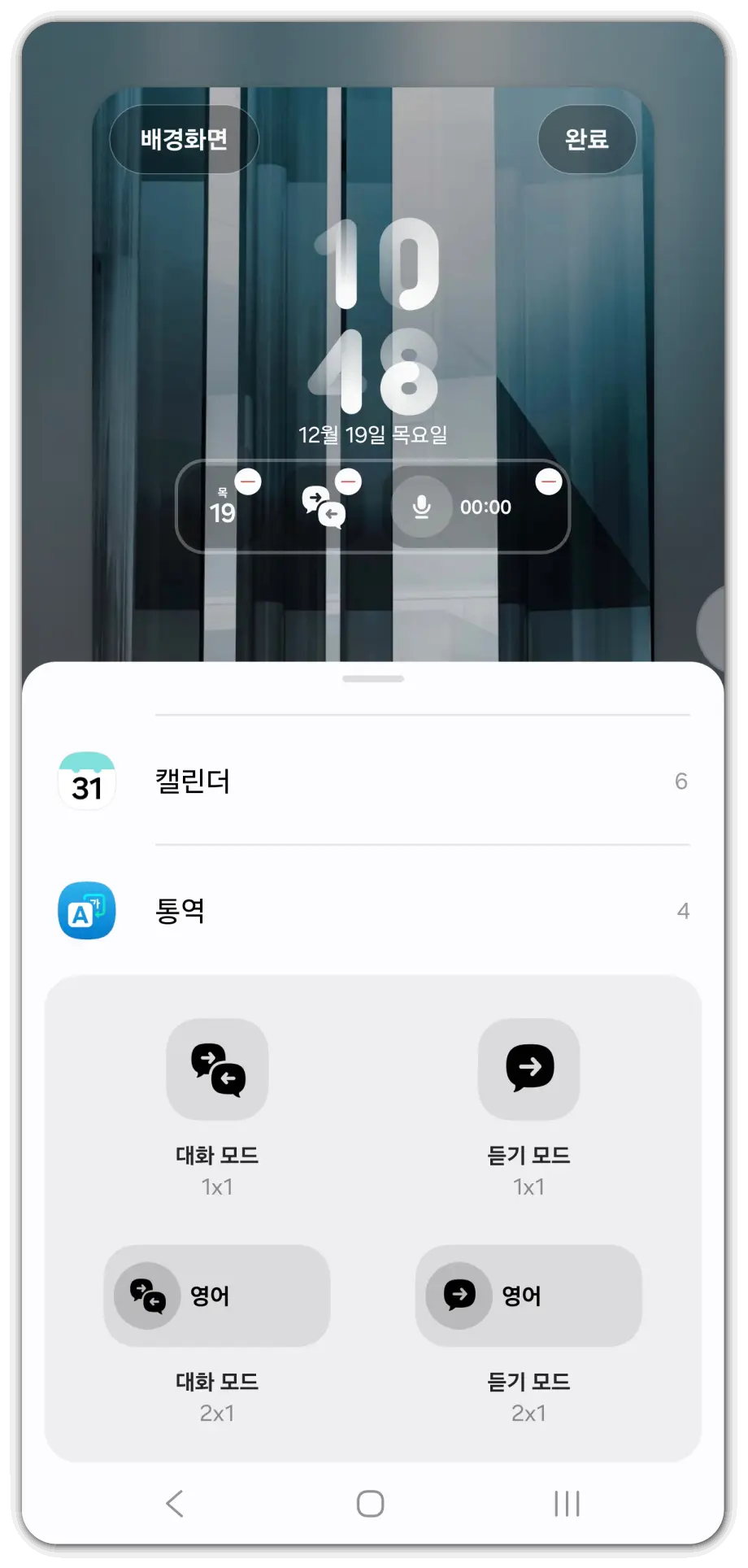Open recent apps from the navigation bar
Image resolution: width=748 pixels, height=1568 pixels.
tap(566, 1503)
